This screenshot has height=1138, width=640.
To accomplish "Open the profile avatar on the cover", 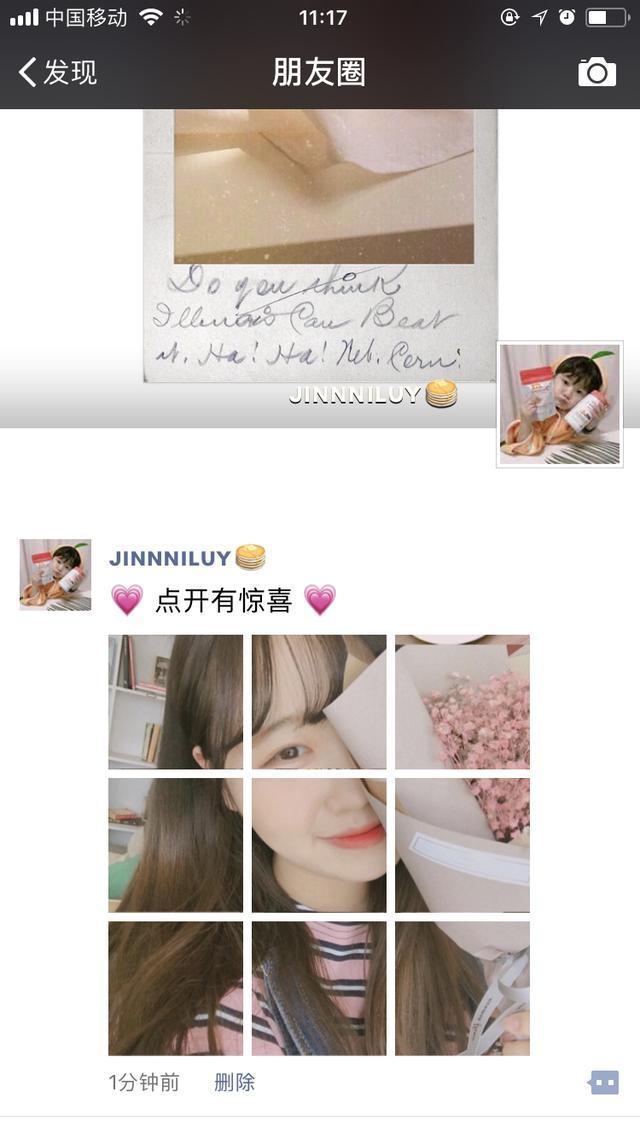I will point(560,404).
